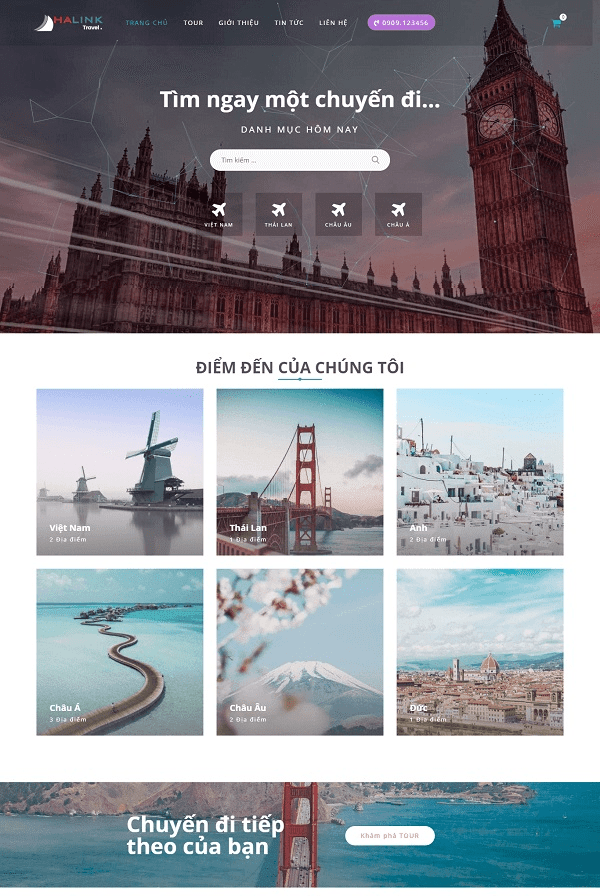Open the Việt Nam destination card
The image size is (600, 896).
pyautogui.click(x=120, y=472)
